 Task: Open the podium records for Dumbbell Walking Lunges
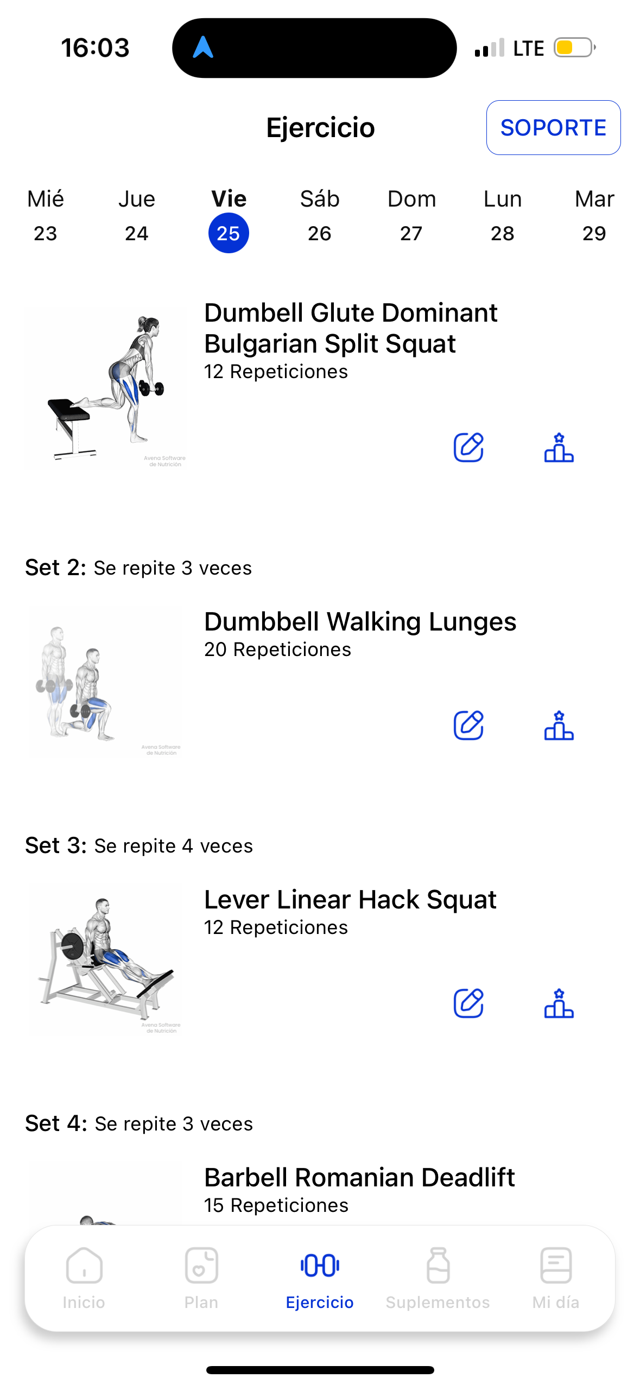tap(559, 725)
